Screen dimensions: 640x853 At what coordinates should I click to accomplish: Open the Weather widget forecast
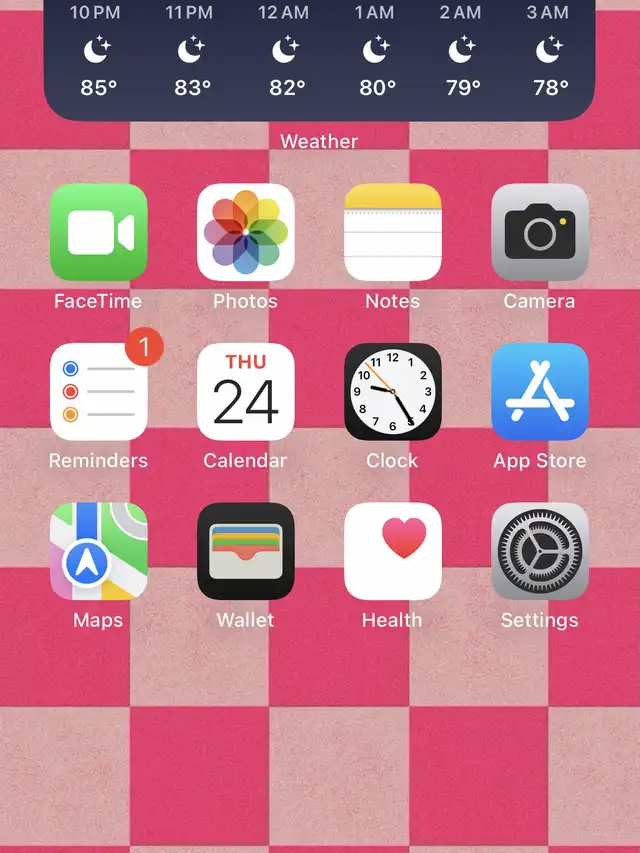[319, 60]
